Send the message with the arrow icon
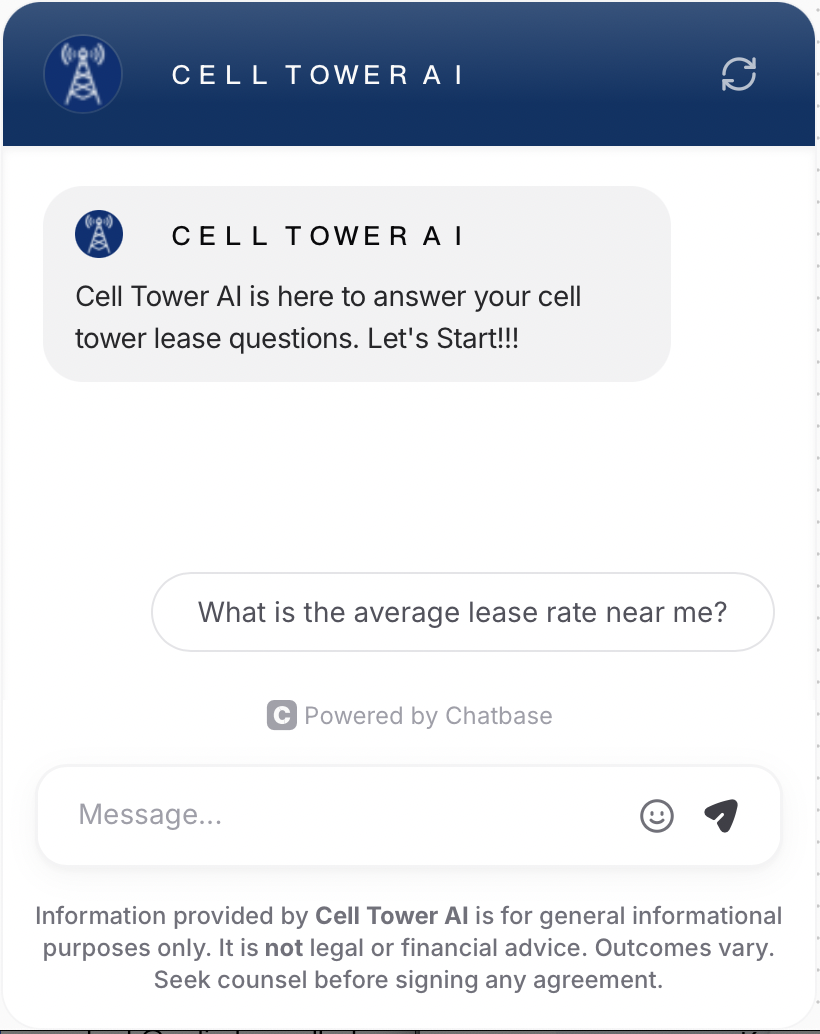This screenshot has height=1034, width=820. pos(721,816)
